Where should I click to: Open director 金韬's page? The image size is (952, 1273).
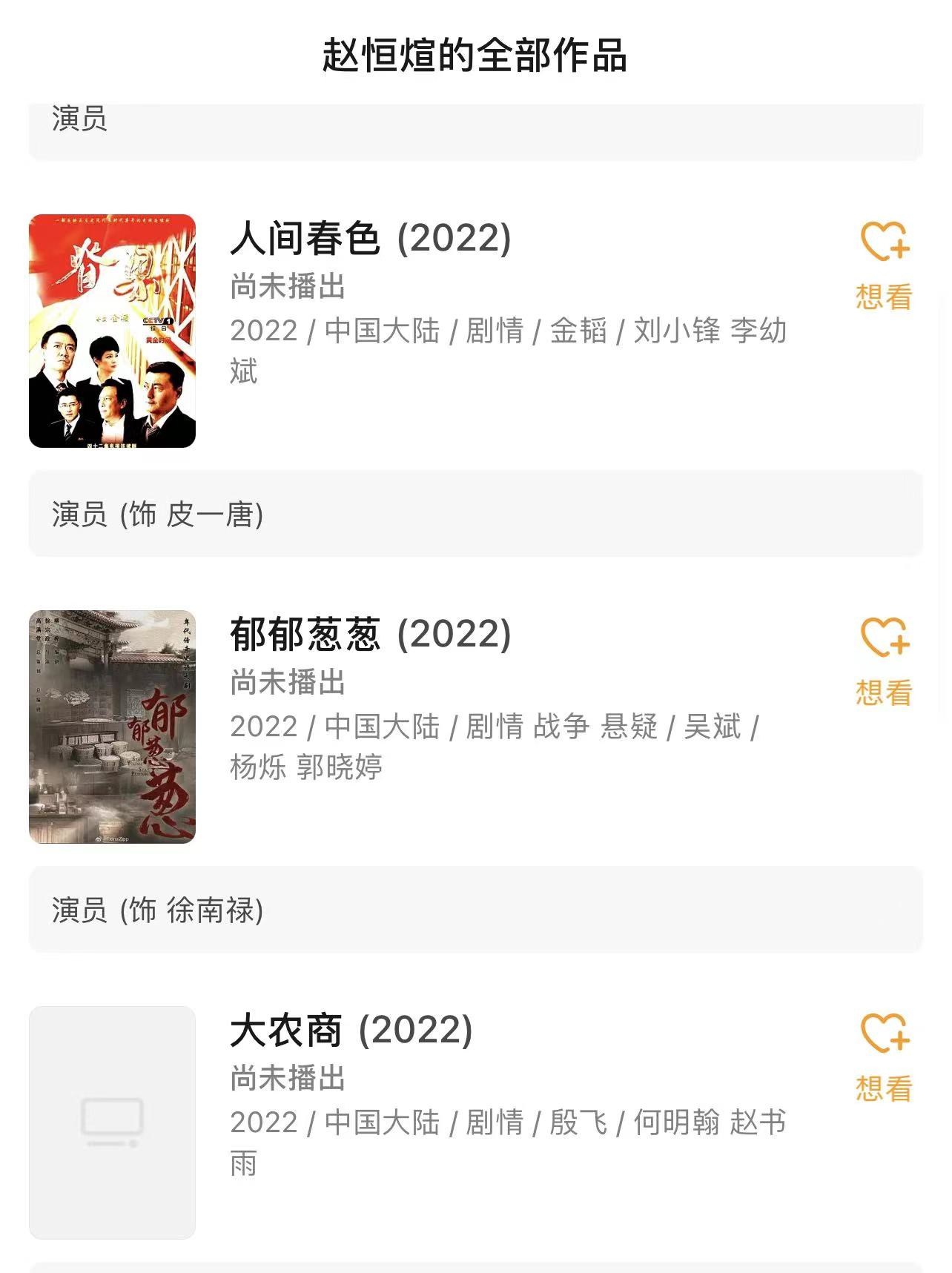580,333
